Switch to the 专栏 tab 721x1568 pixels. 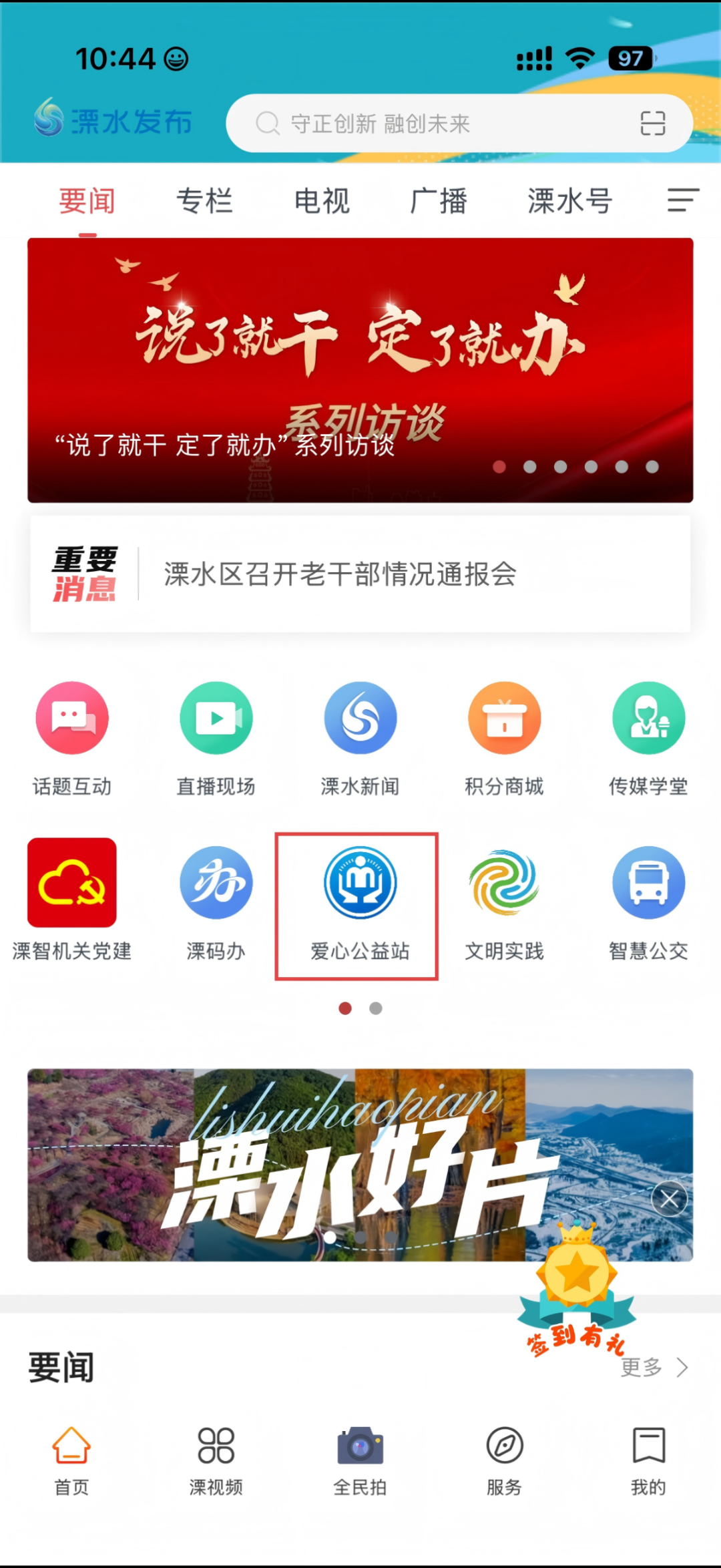pos(204,201)
